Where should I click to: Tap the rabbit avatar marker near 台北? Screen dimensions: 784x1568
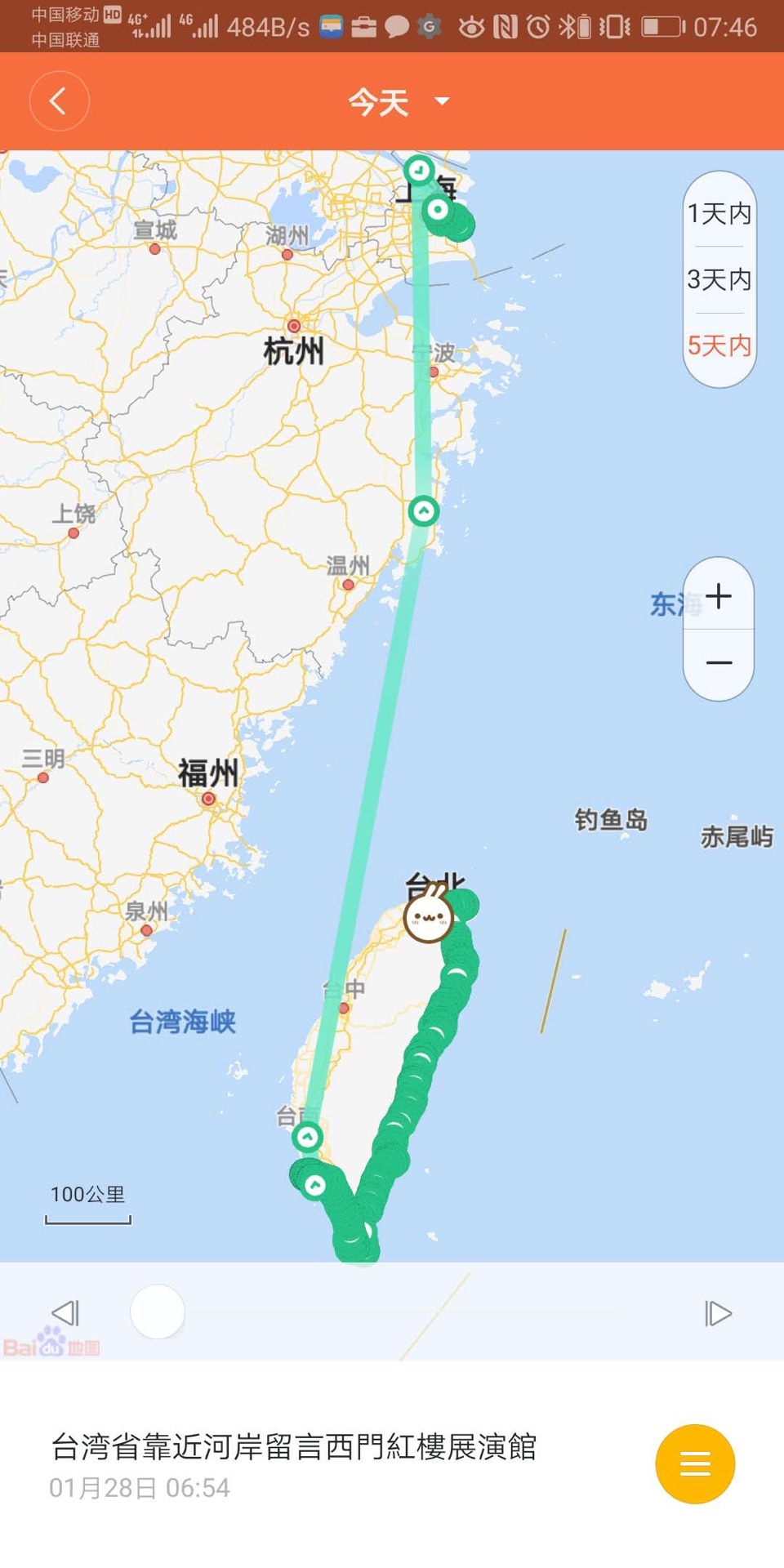tap(428, 916)
